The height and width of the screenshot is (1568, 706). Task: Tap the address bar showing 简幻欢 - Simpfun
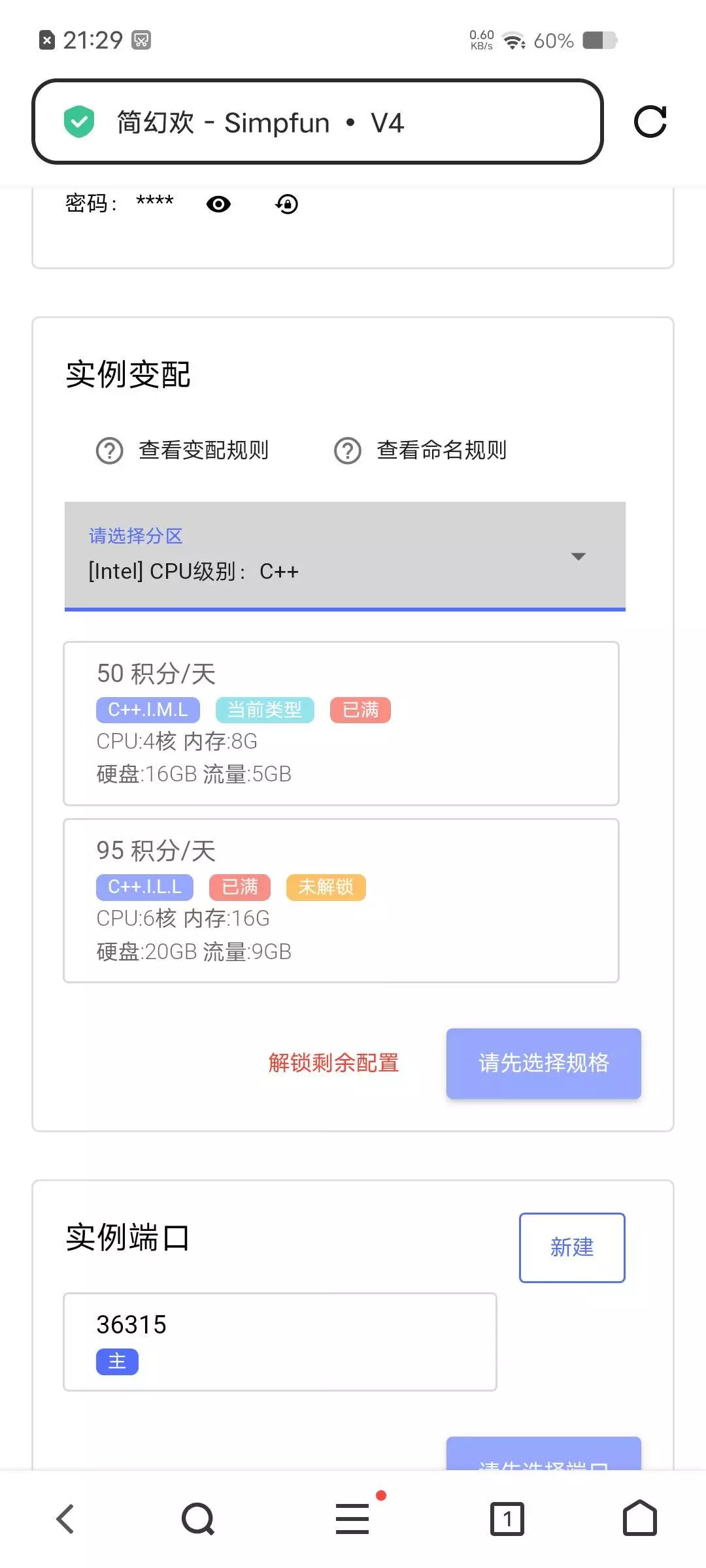pos(317,122)
